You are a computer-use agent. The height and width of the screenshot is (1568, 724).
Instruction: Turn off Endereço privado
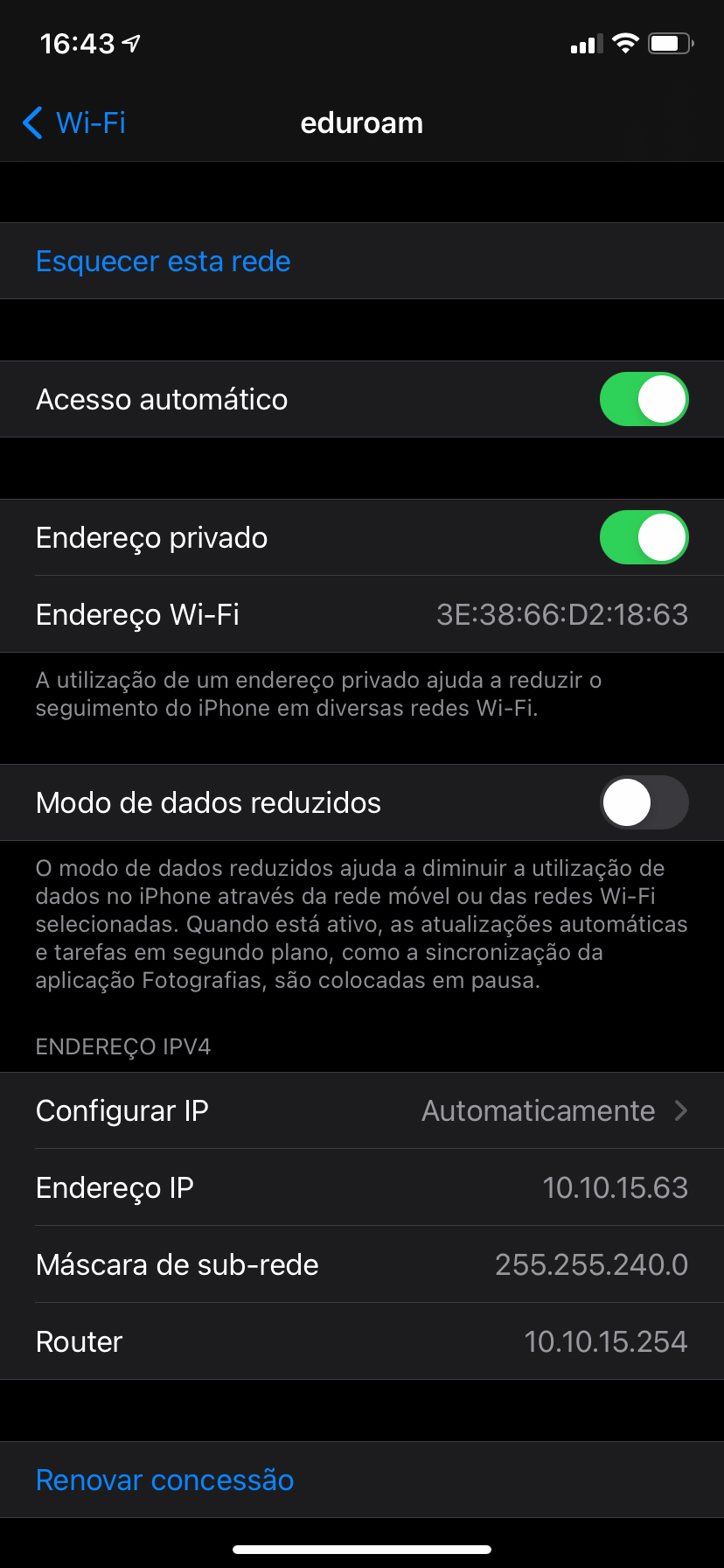click(x=644, y=538)
